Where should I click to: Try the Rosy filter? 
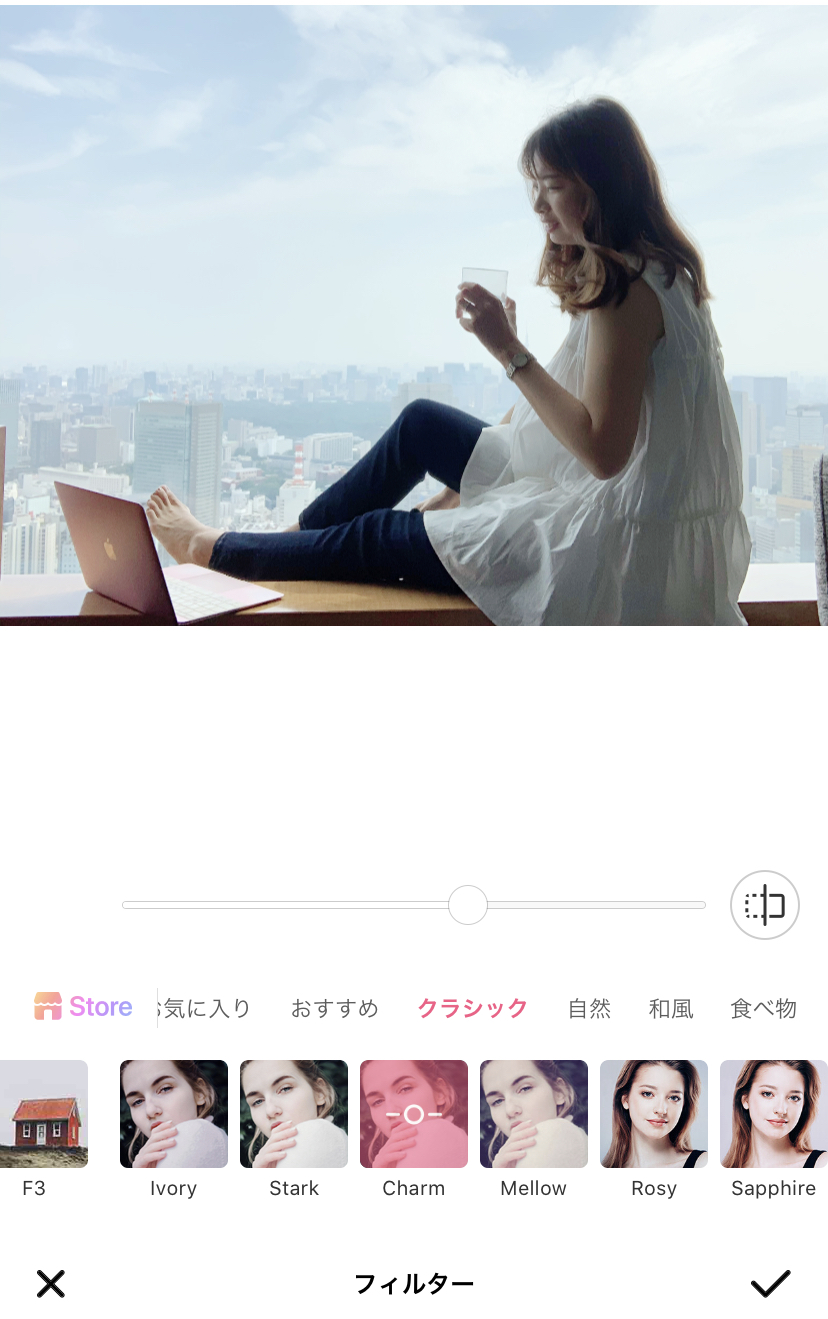pos(654,1114)
